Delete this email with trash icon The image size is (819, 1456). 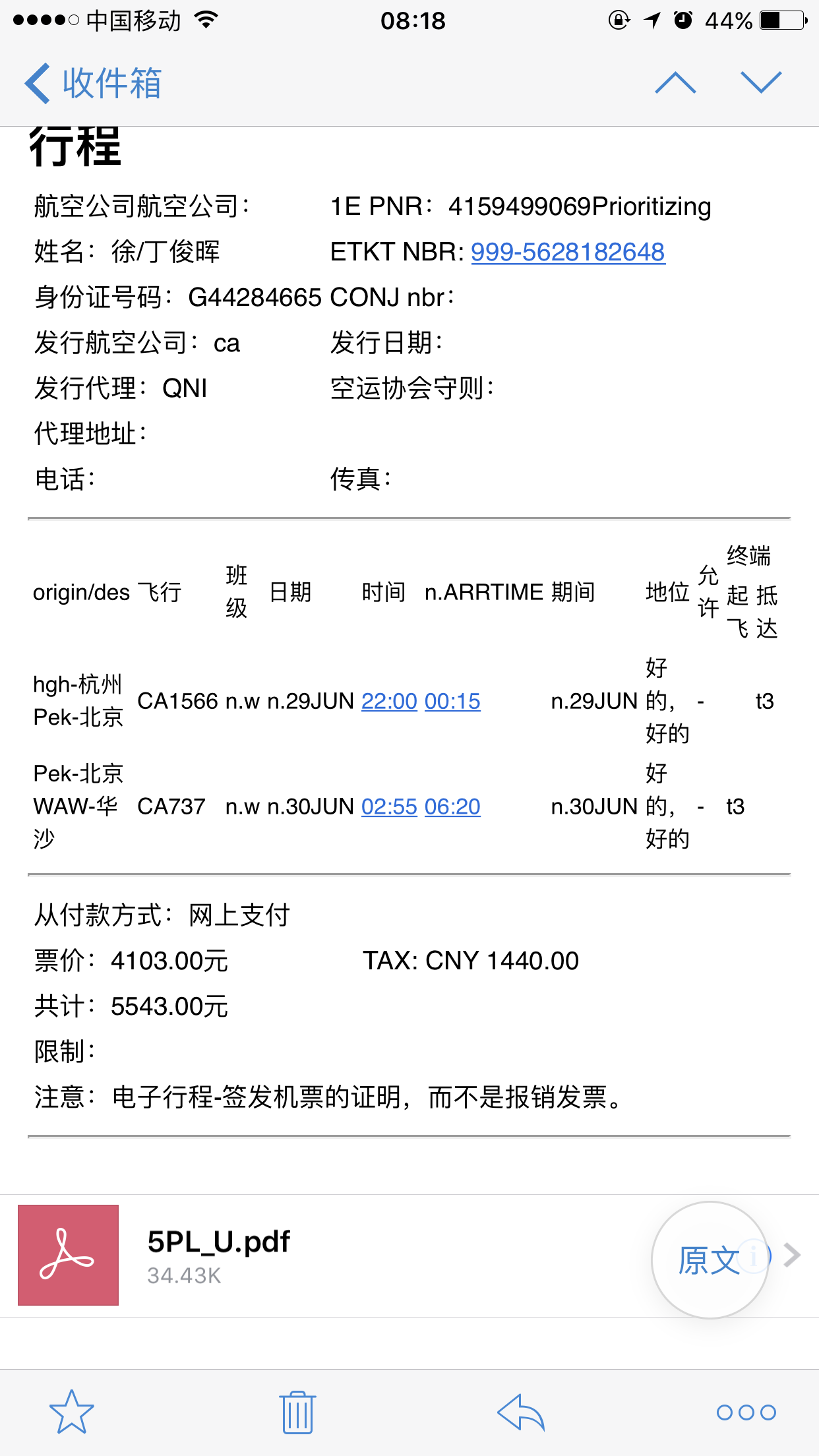[297, 1412]
